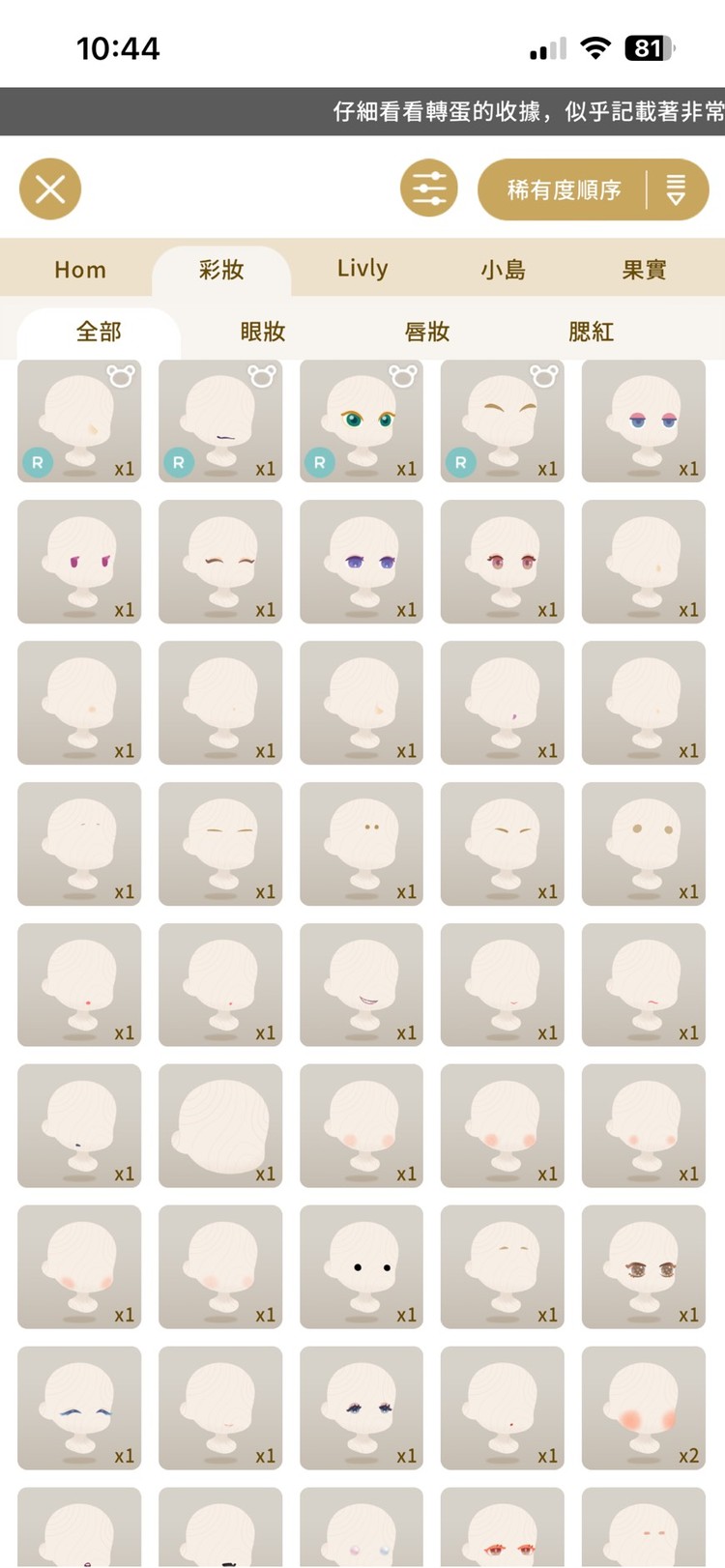The height and width of the screenshot is (1568, 725).
Task: Select the black dot eyes item
Action: coord(362,1266)
